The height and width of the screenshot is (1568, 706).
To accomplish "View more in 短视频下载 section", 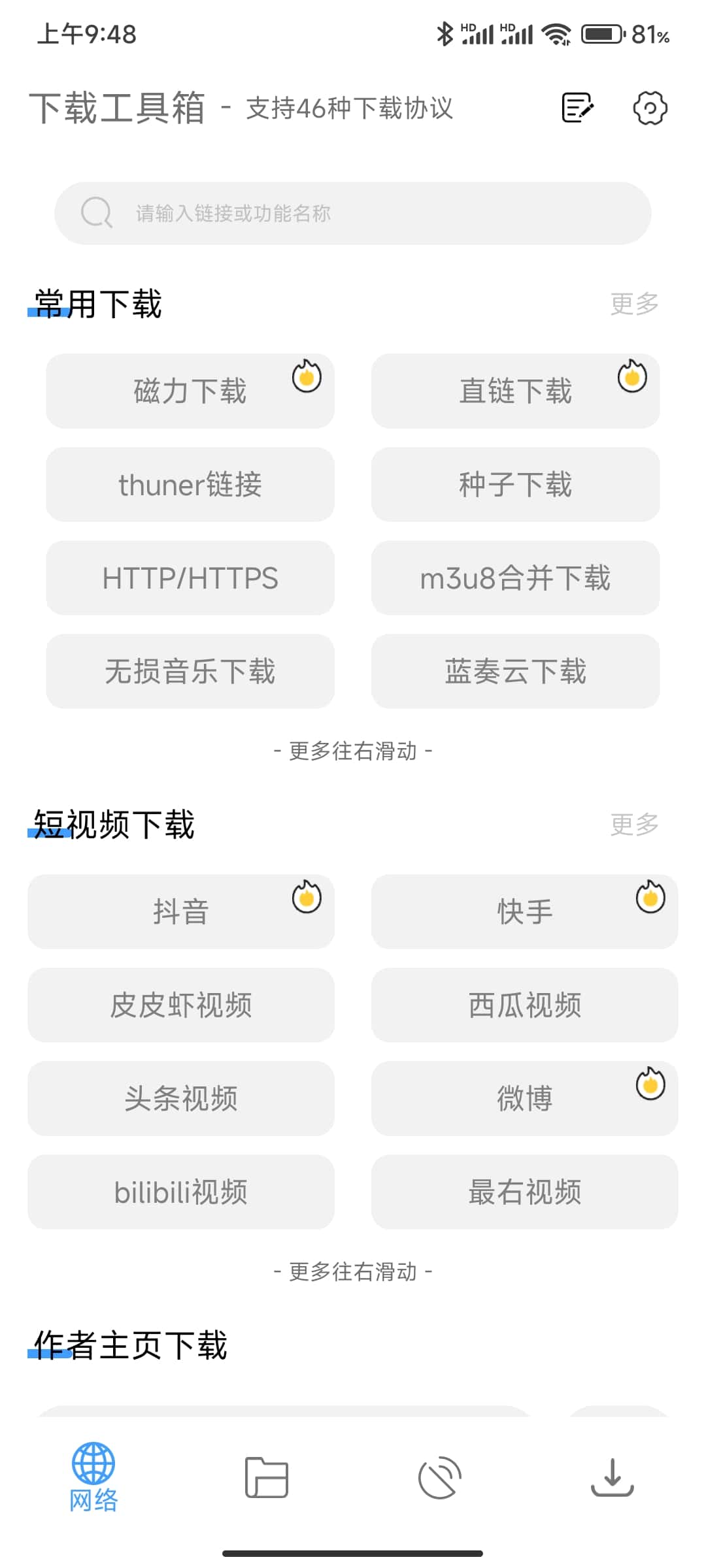I will 634,825.
